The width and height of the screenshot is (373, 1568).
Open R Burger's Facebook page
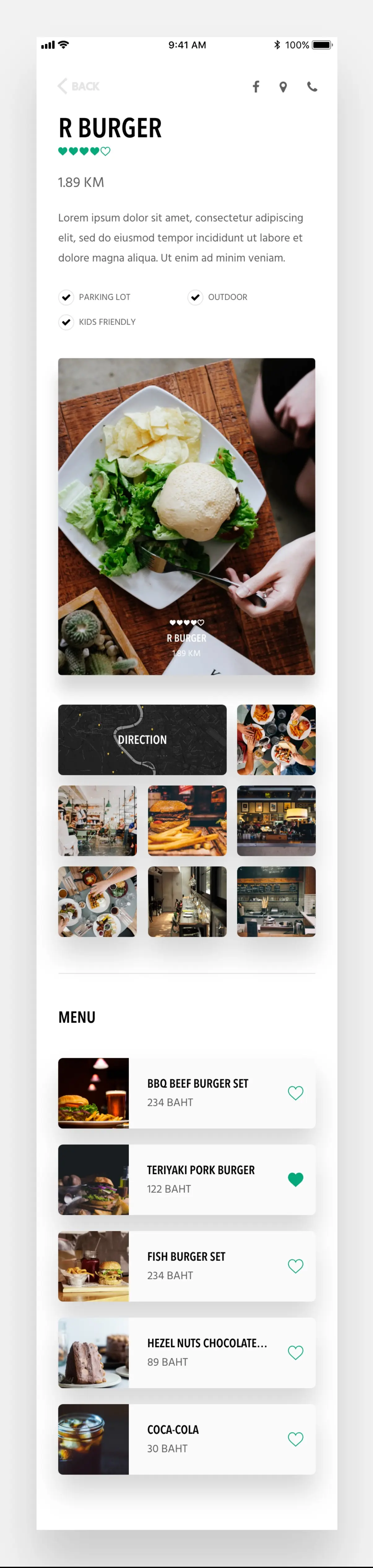(x=256, y=87)
